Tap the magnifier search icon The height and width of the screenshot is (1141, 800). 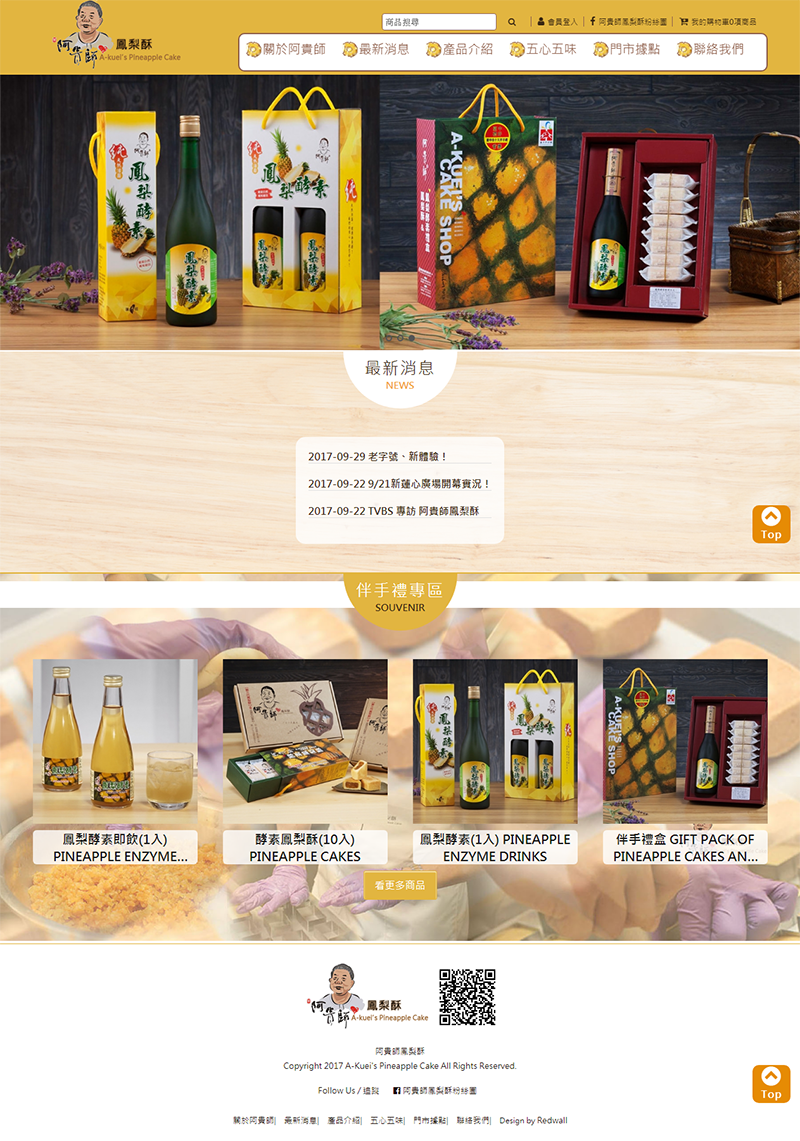pos(512,21)
